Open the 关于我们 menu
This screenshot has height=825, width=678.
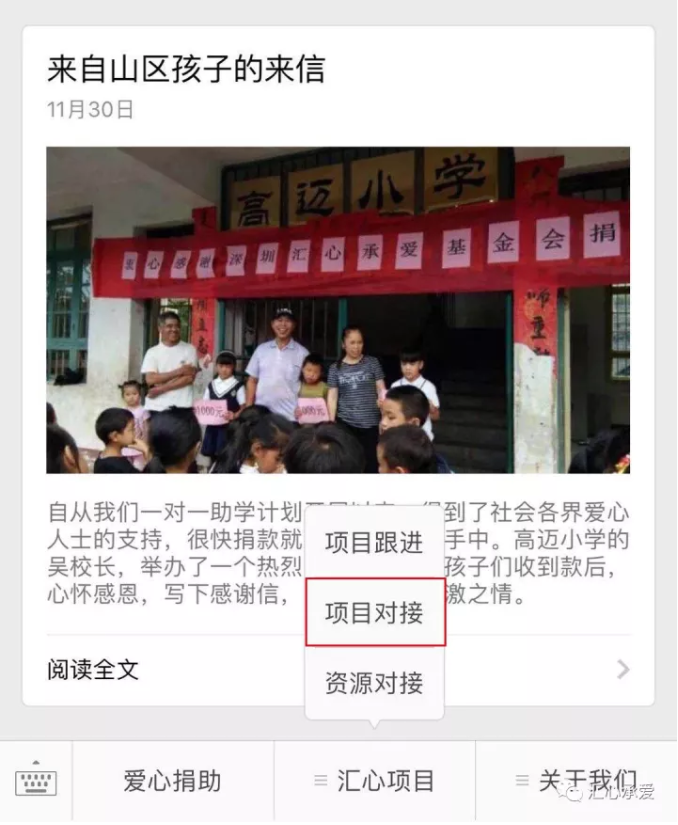click(x=576, y=781)
